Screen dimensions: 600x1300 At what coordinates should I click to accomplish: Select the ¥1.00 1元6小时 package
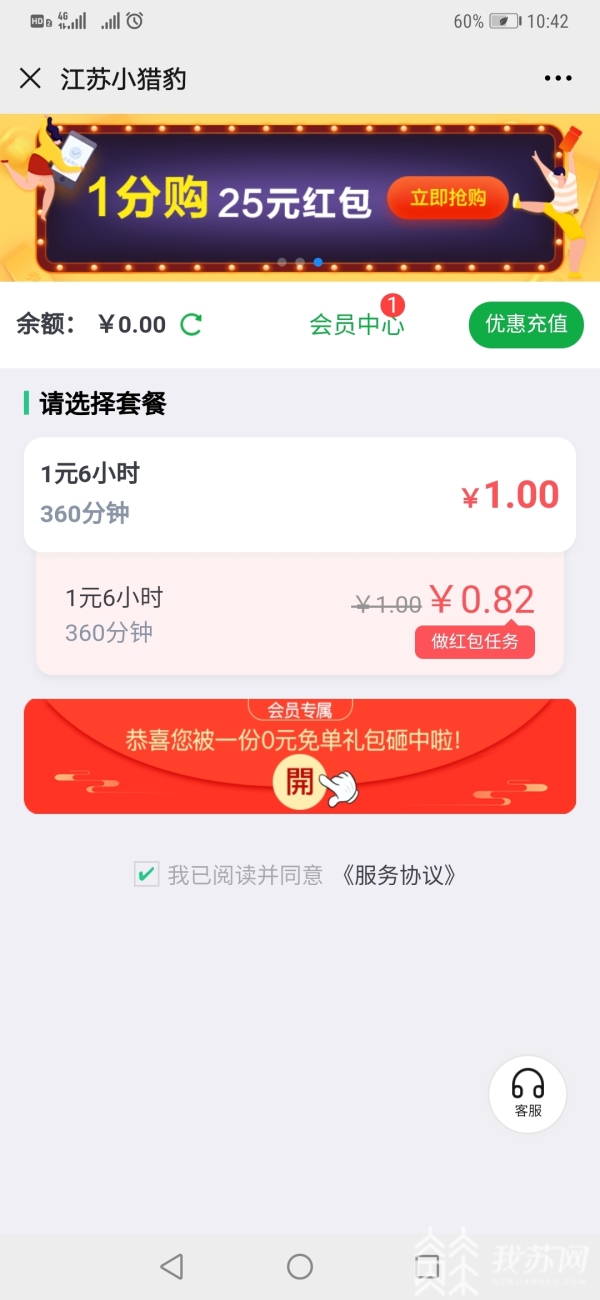pos(299,494)
